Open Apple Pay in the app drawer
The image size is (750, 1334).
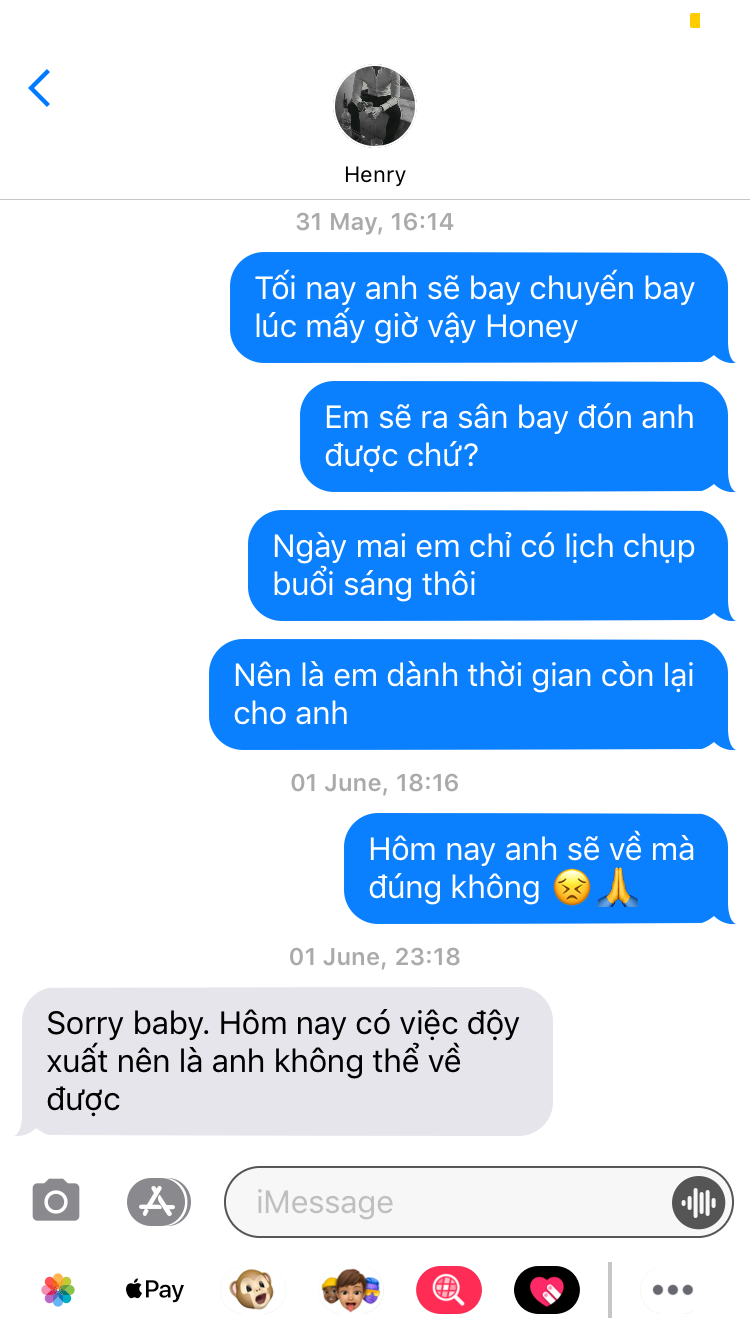click(x=154, y=1290)
